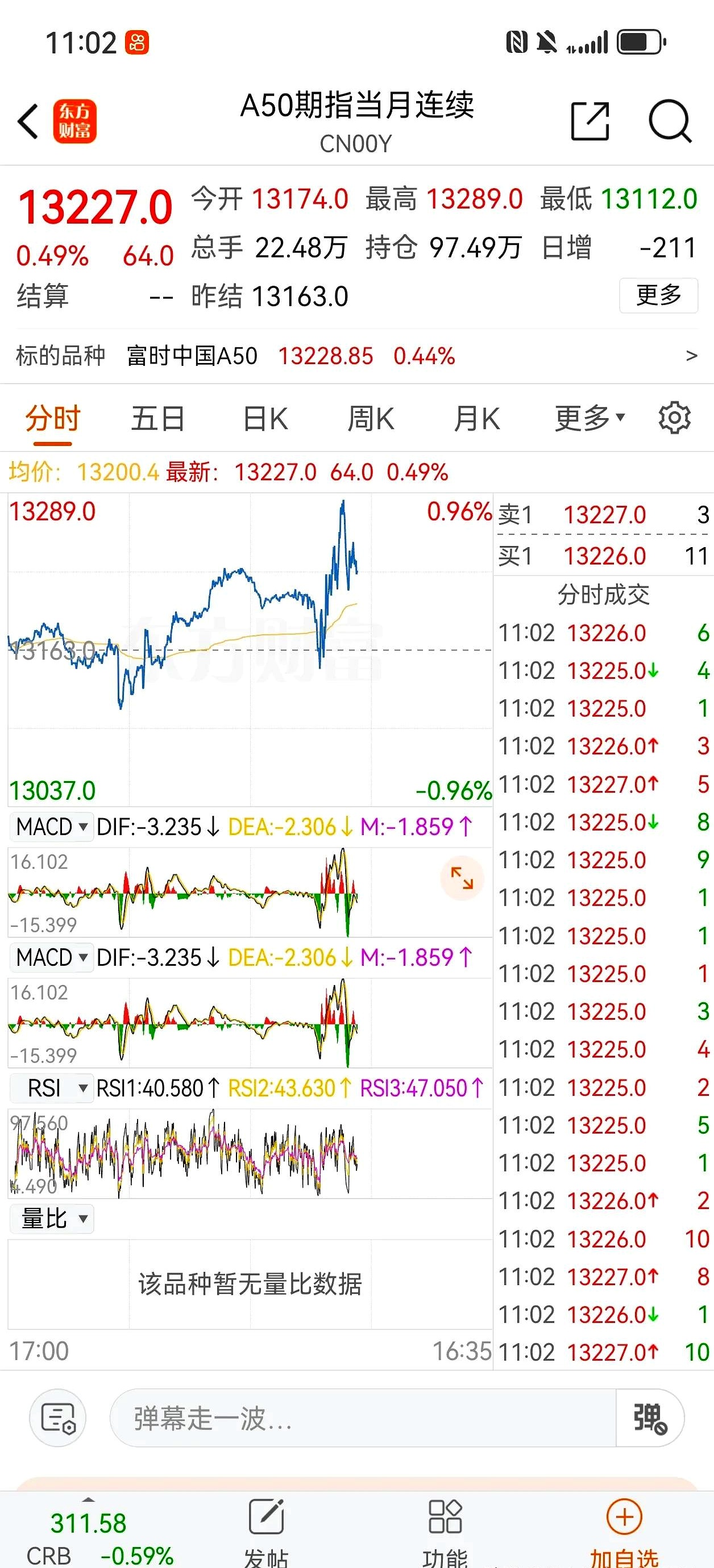Show more quote details with 更多 button

[658, 296]
